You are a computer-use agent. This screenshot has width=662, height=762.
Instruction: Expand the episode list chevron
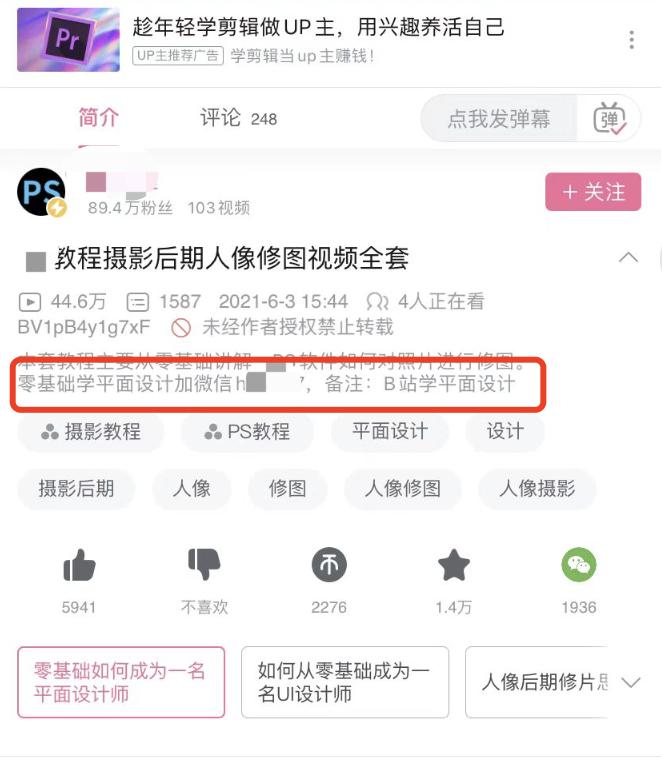click(x=631, y=683)
